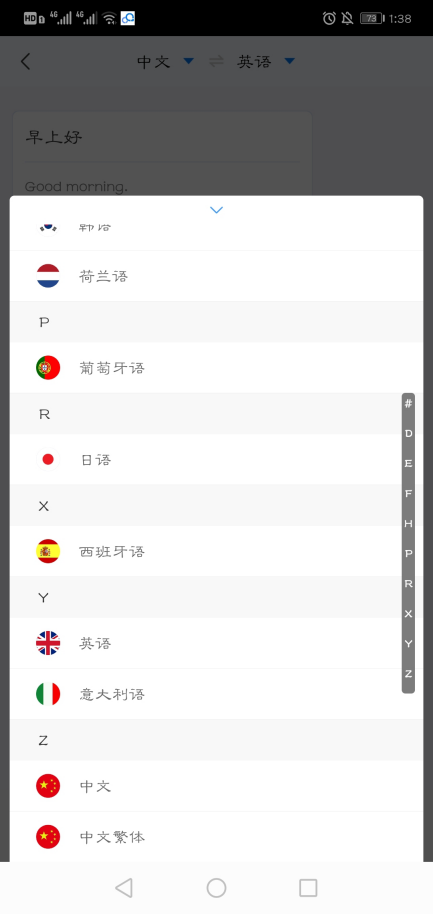Jump to letter H in the index bar

[x=408, y=524]
